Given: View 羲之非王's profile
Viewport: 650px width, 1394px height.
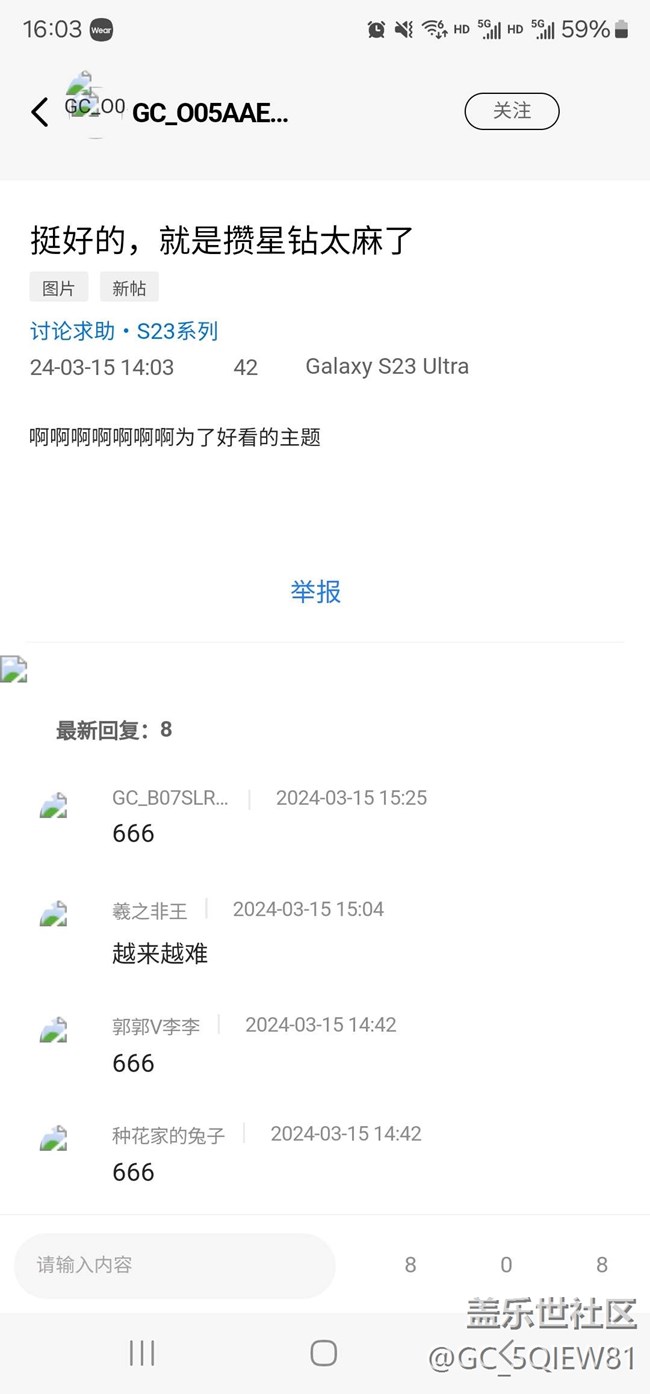Looking at the screenshot, I should pyautogui.click(x=150, y=910).
